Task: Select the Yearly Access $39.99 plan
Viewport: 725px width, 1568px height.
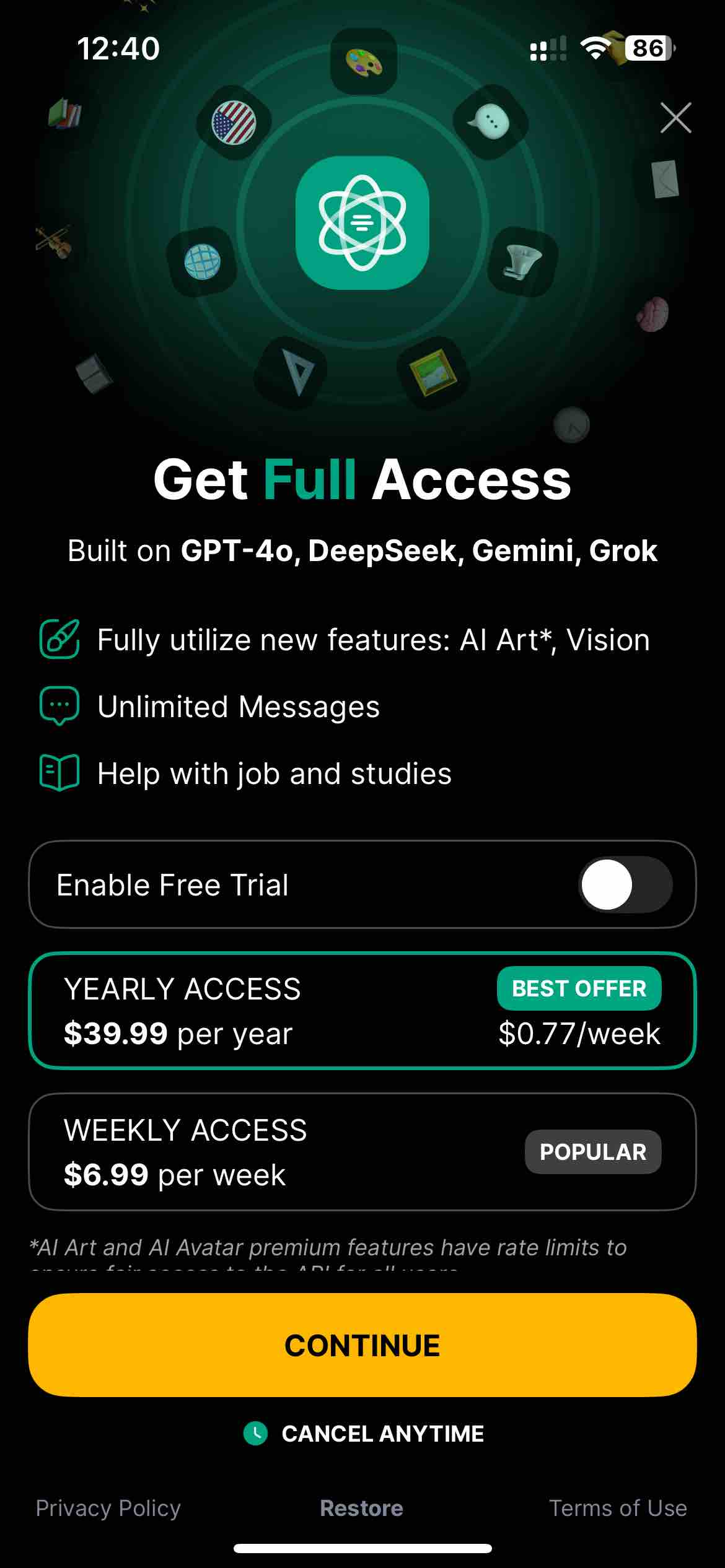Action: pyautogui.click(x=362, y=1011)
